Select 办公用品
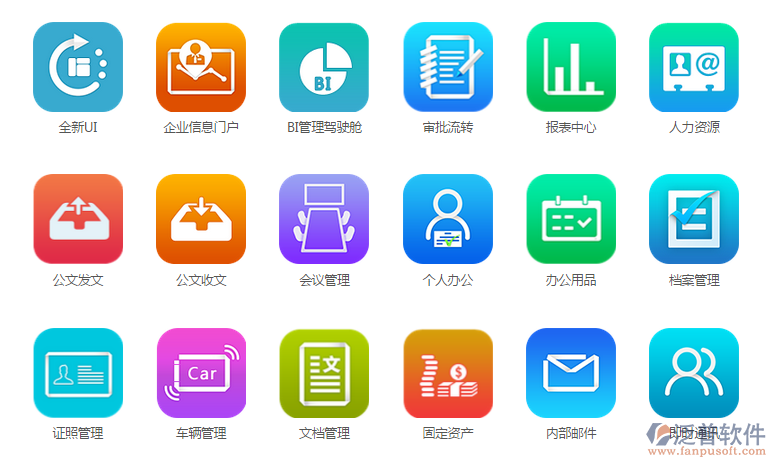The image size is (776, 467). pyautogui.click(x=571, y=219)
